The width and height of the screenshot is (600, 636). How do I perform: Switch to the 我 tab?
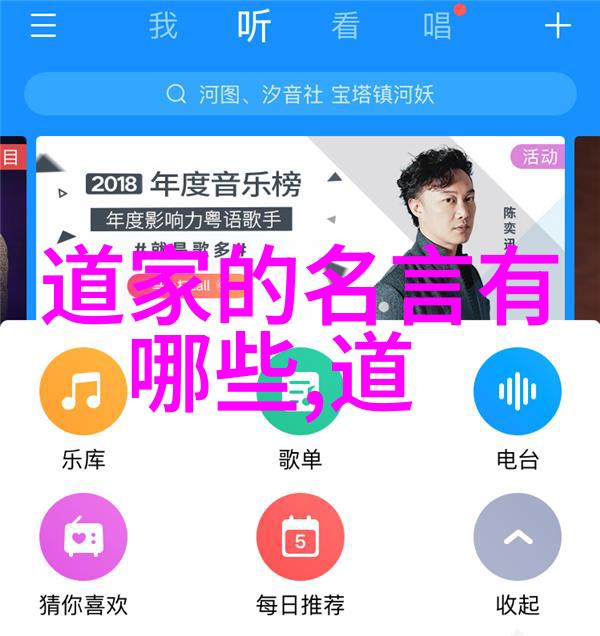[x=164, y=26]
